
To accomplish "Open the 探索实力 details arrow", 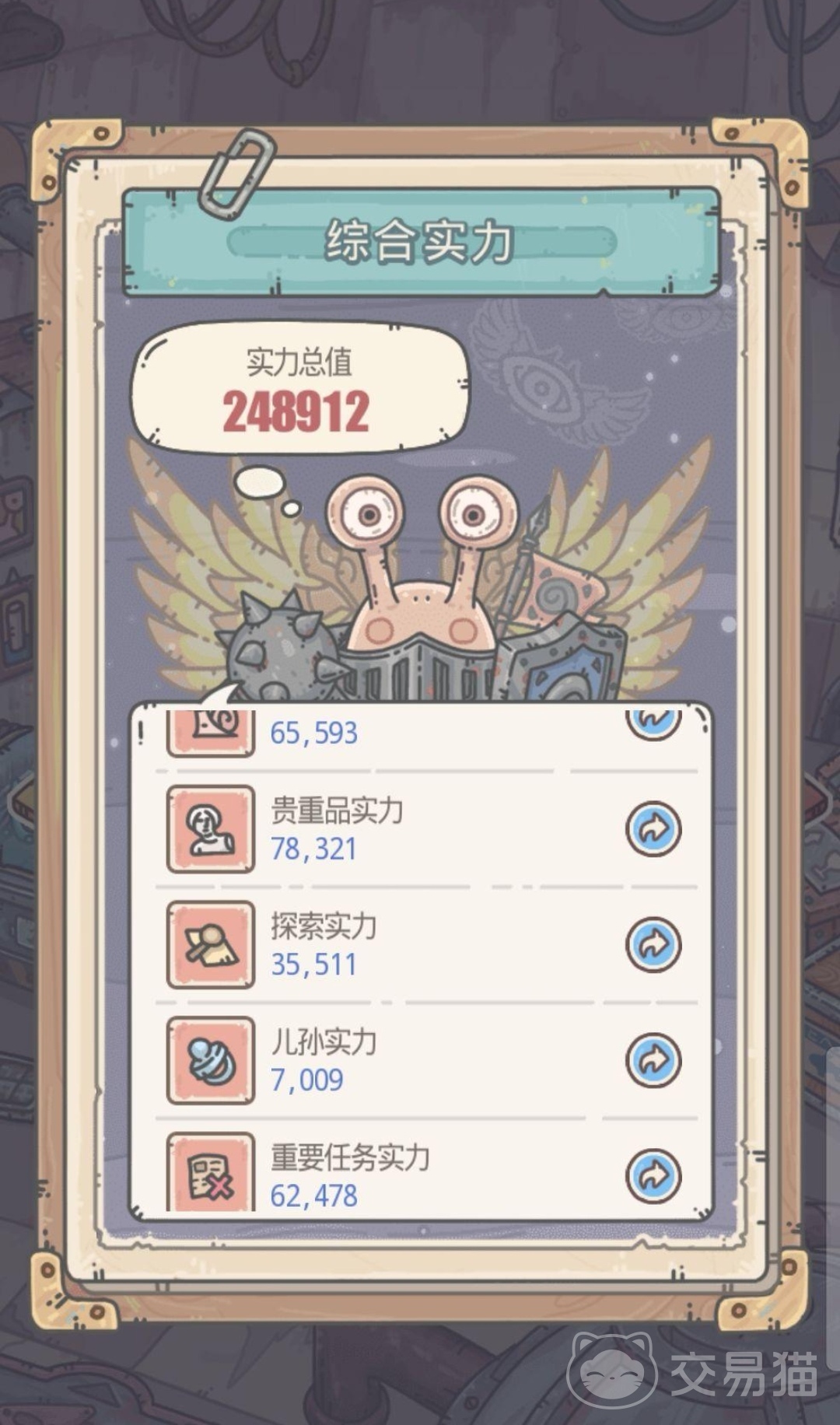I will coord(653,944).
